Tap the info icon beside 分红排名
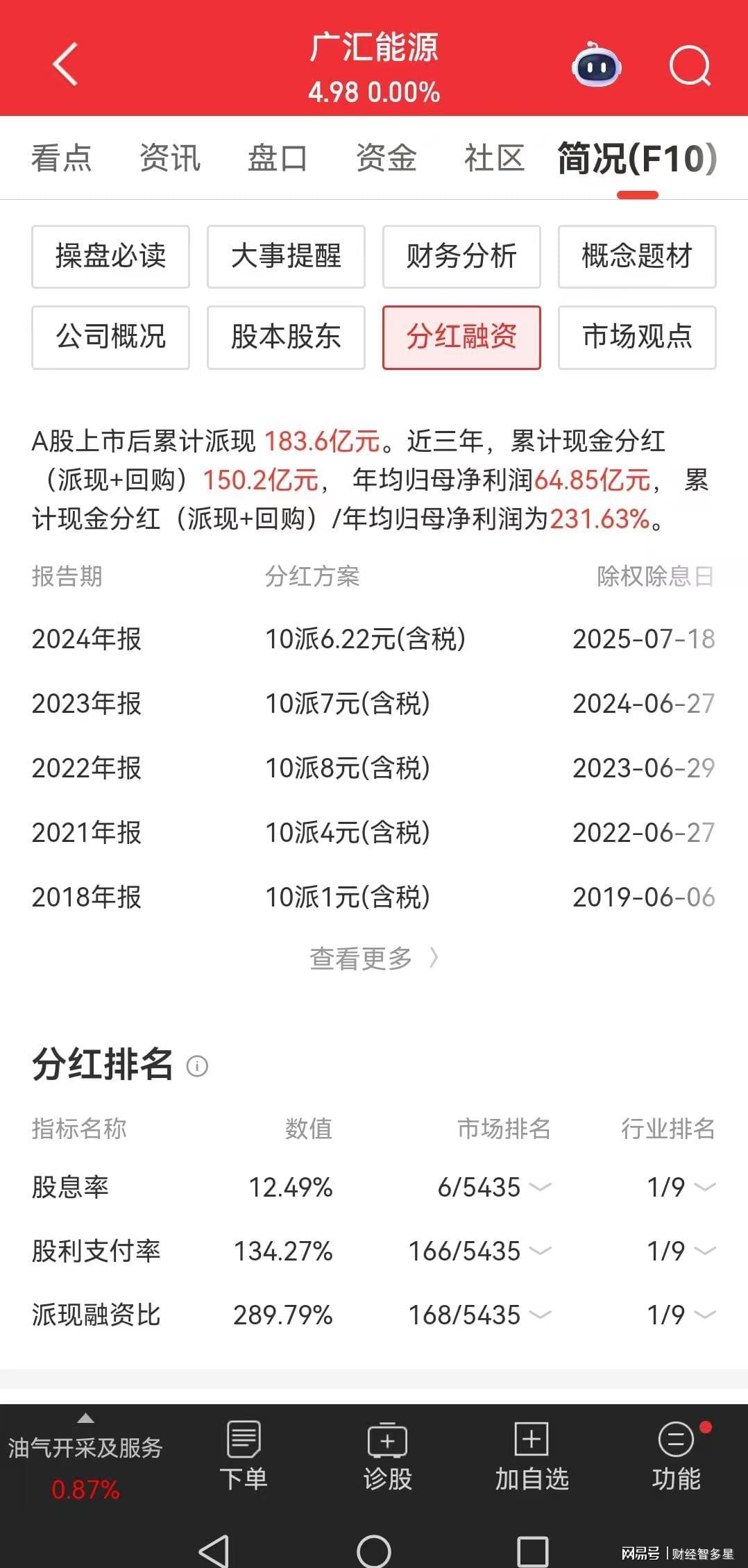Viewport: 748px width, 1568px height. pos(197,1066)
